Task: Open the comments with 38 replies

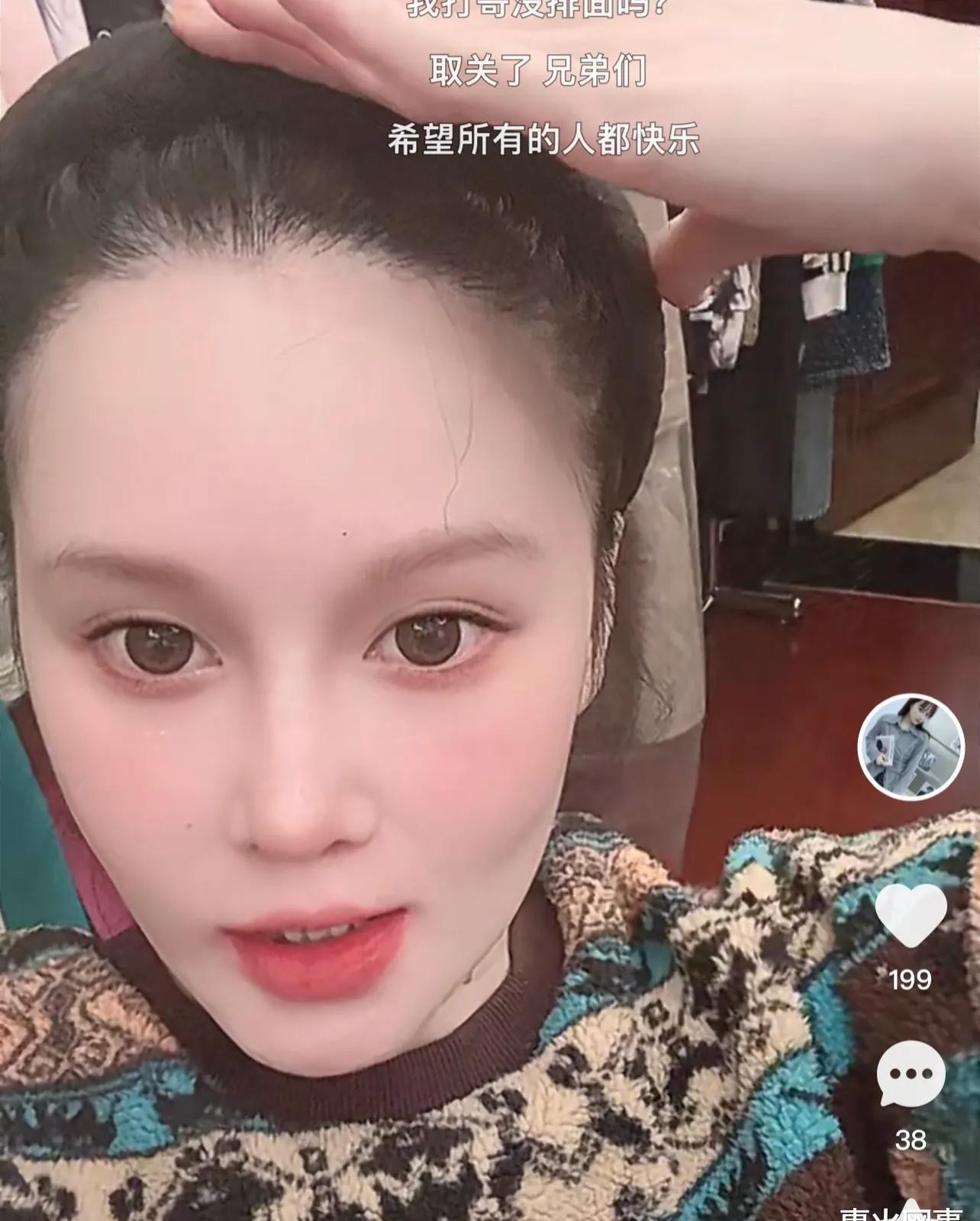Action: tap(911, 1074)
